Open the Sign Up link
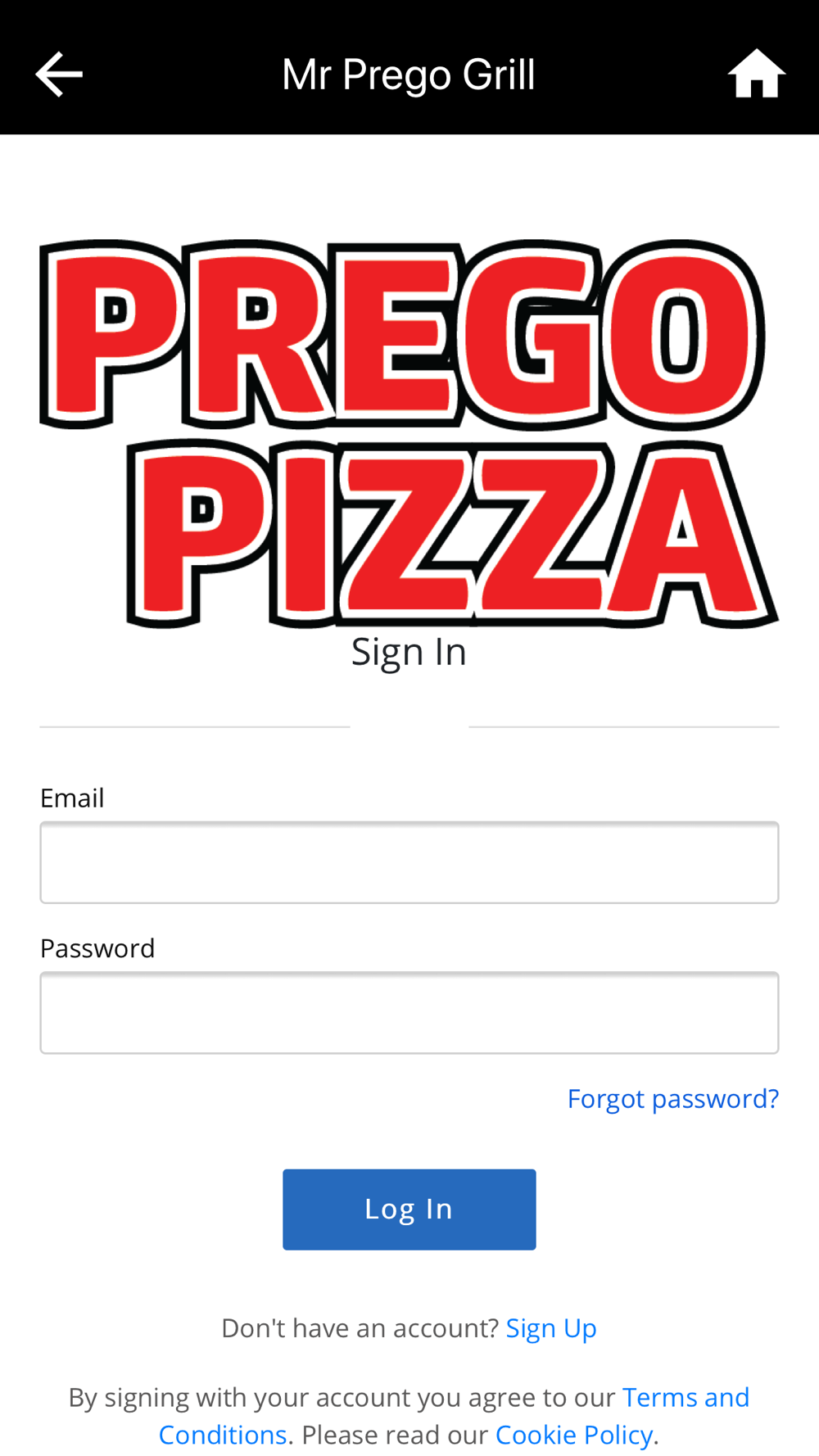This screenshot has width=819, height=1456. coord(551,1328)
